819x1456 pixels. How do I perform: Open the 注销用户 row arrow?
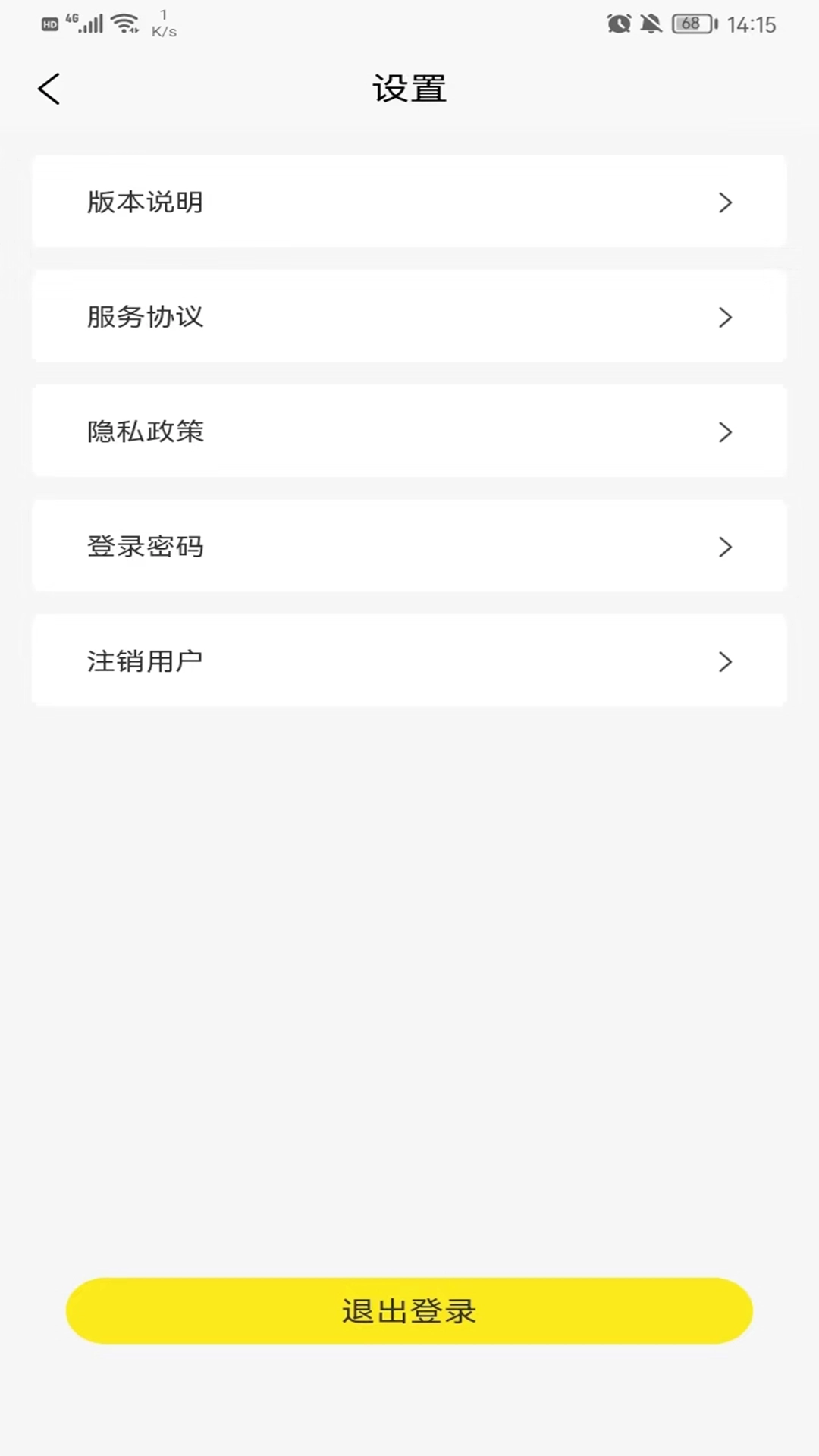(x=726, y=661)
